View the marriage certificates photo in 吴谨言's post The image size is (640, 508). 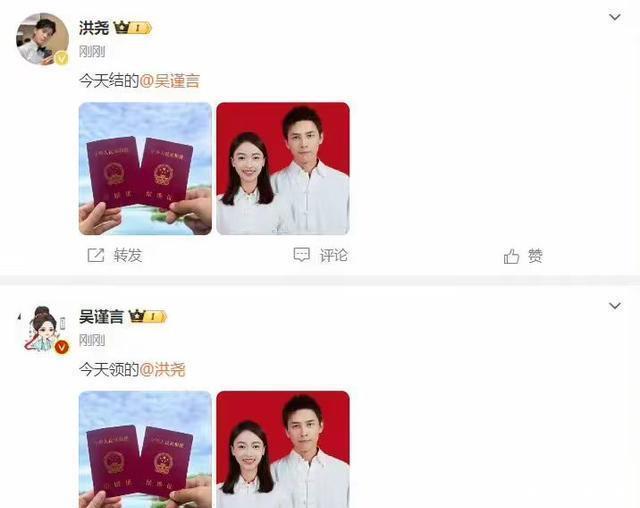coord(145,449)
